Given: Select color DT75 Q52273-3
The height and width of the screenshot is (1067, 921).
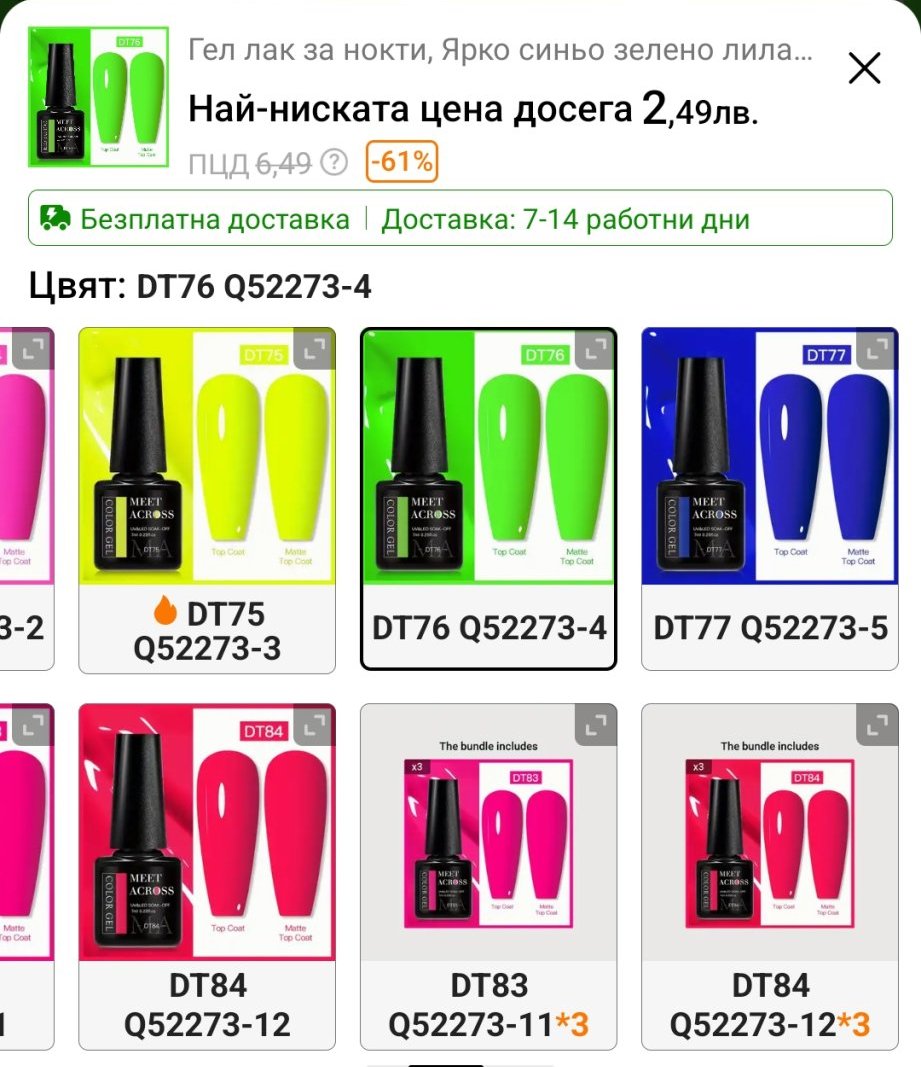Looking at the screenshot, I should [x=207, y=500].
